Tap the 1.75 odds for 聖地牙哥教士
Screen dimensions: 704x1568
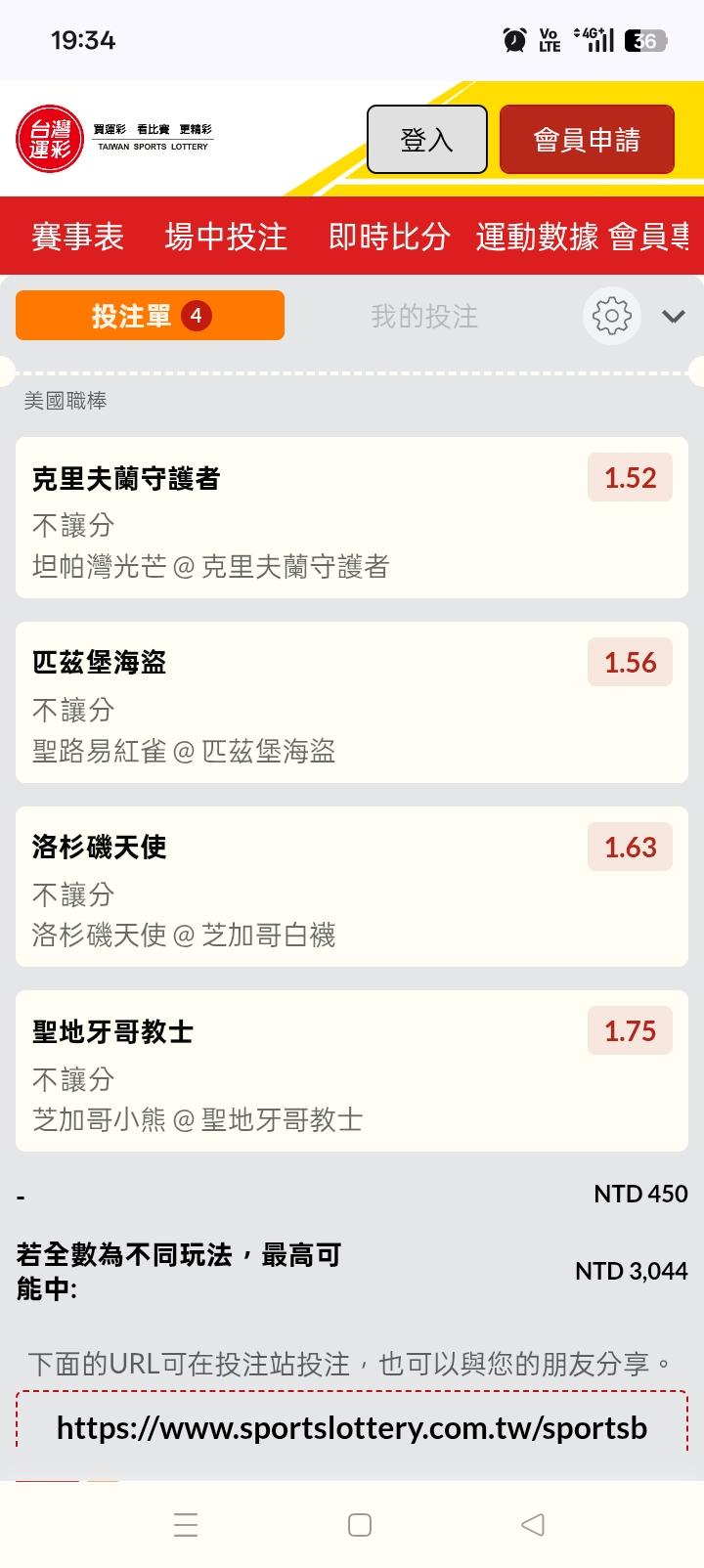pos(630,1031)
